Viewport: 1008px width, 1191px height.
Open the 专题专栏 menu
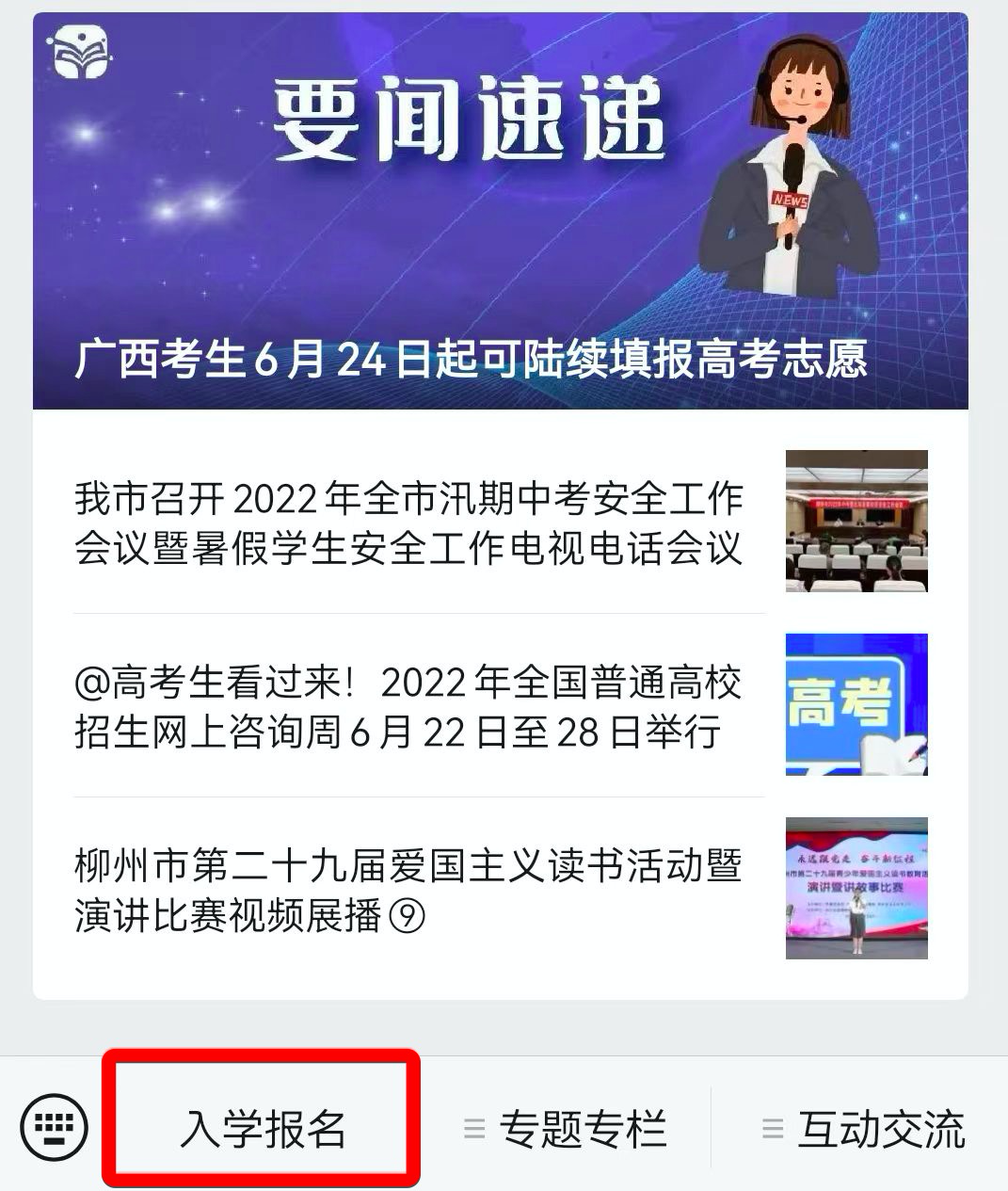click(x=568, y=1127)
